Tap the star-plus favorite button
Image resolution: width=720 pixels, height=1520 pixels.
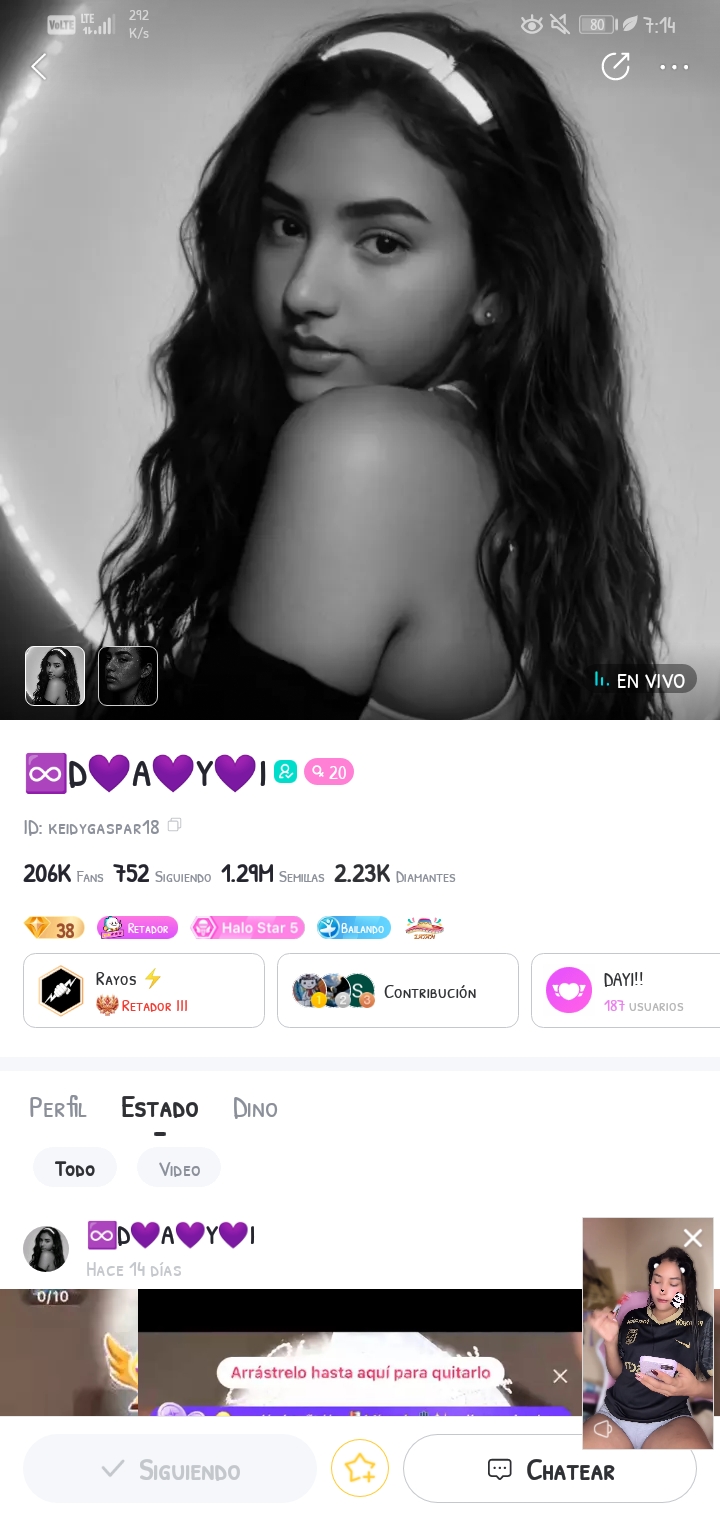pos(360,1469)
